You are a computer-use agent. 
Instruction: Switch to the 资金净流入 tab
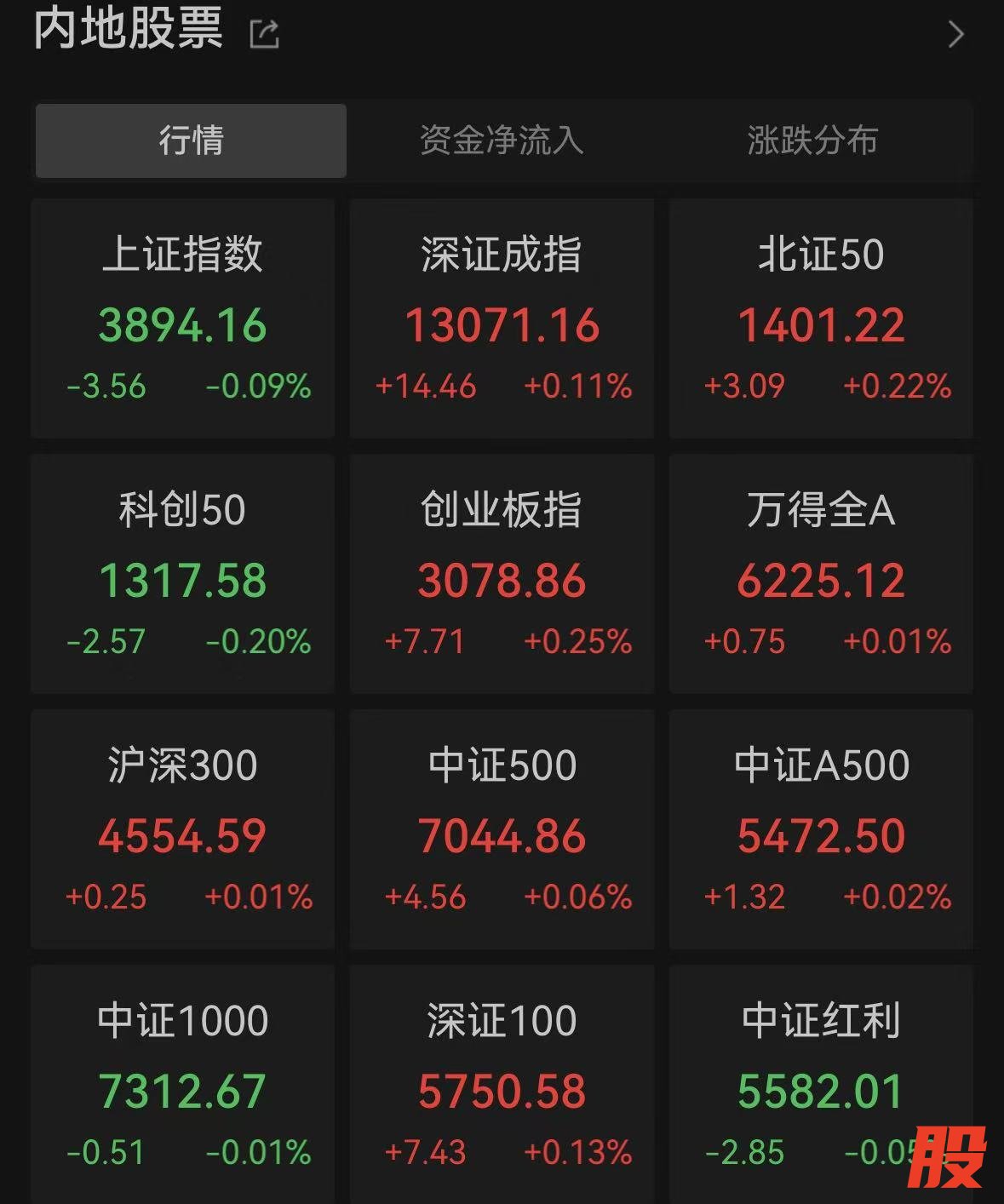(502, 140)
